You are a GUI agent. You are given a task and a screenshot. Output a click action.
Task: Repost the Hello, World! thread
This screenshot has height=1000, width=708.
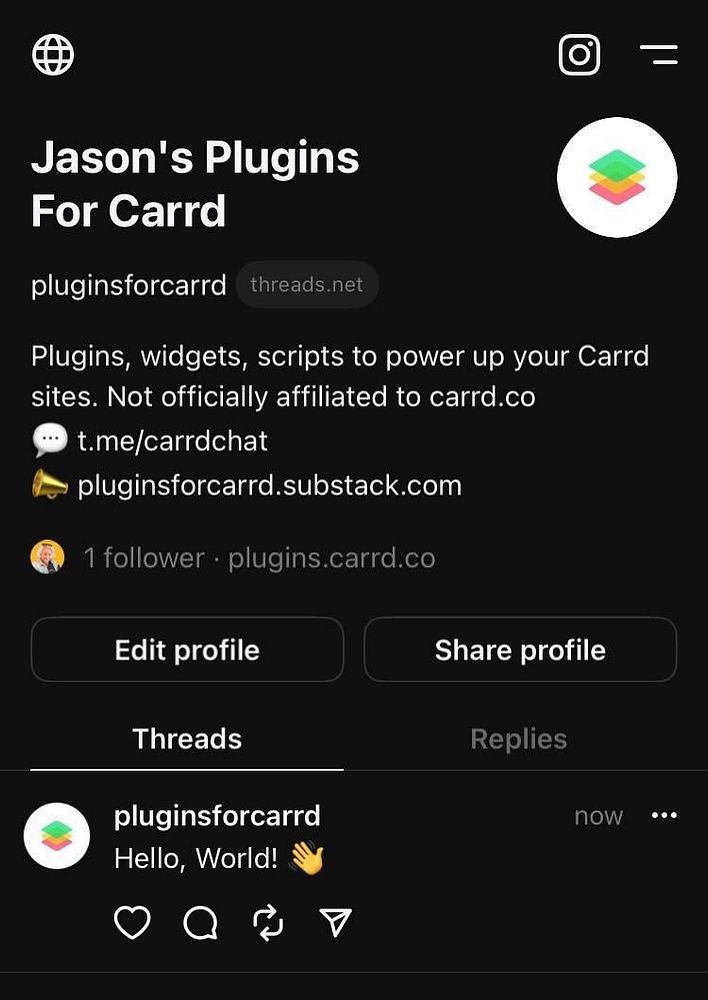269,923
